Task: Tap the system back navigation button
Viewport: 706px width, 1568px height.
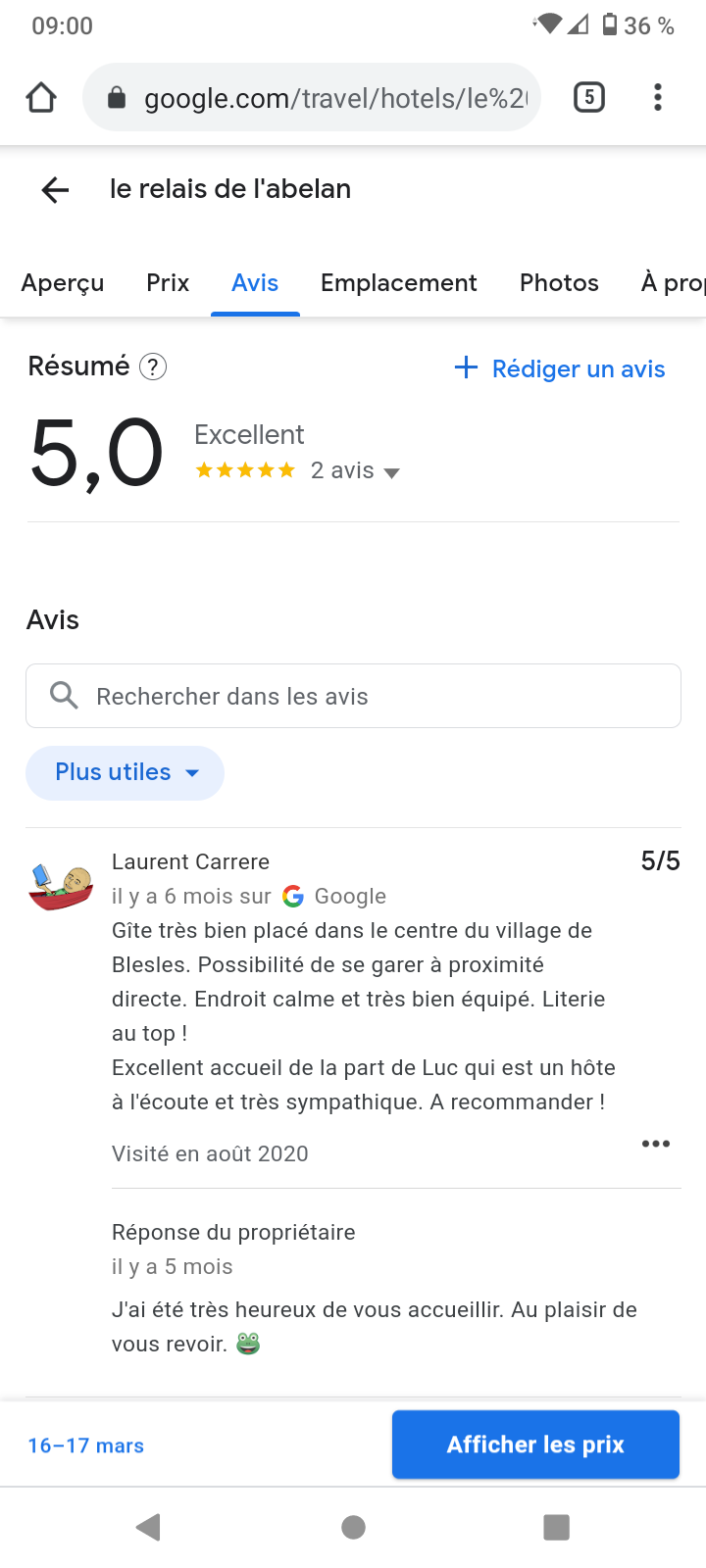Action: 148,1527
